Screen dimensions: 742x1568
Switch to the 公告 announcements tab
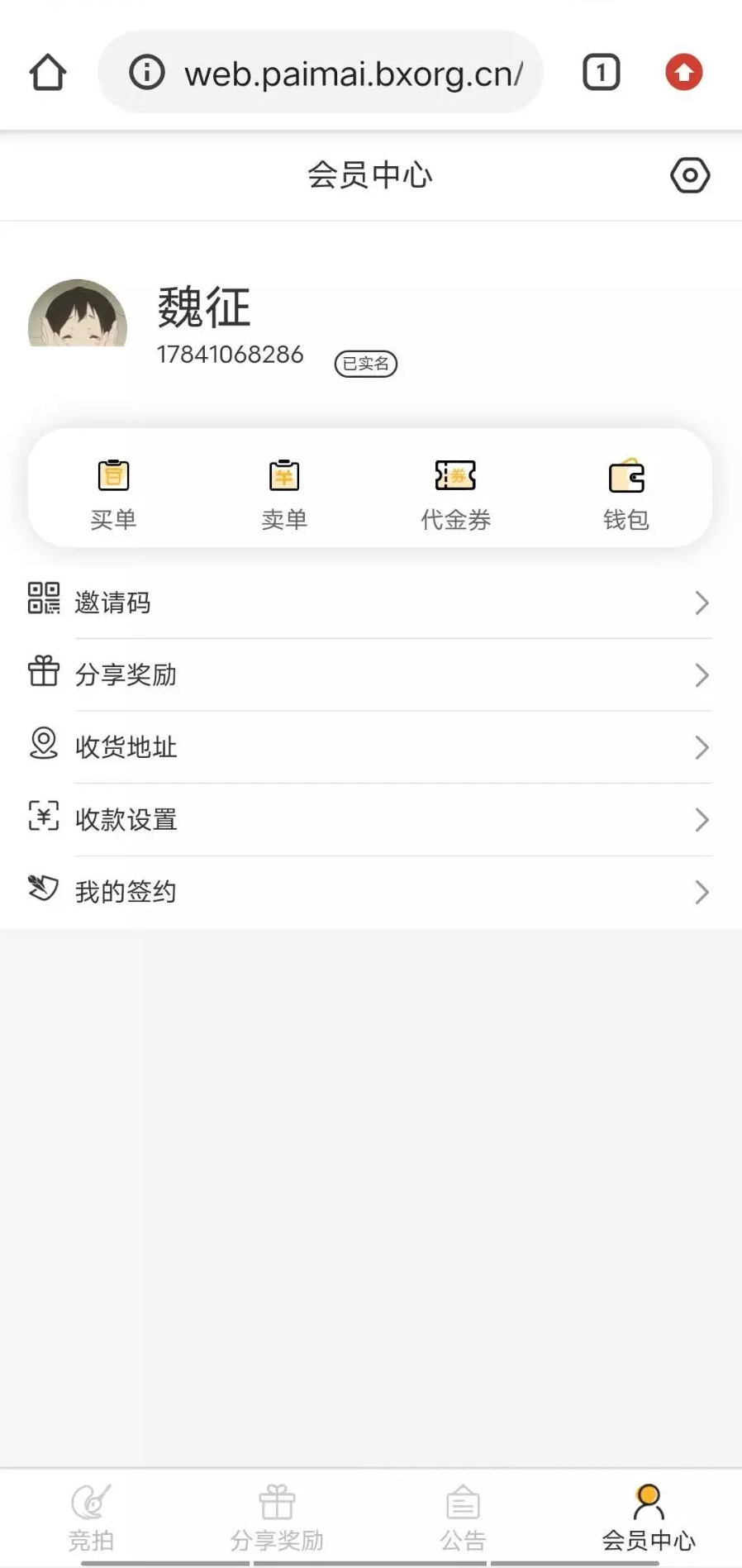(463, 1518)
